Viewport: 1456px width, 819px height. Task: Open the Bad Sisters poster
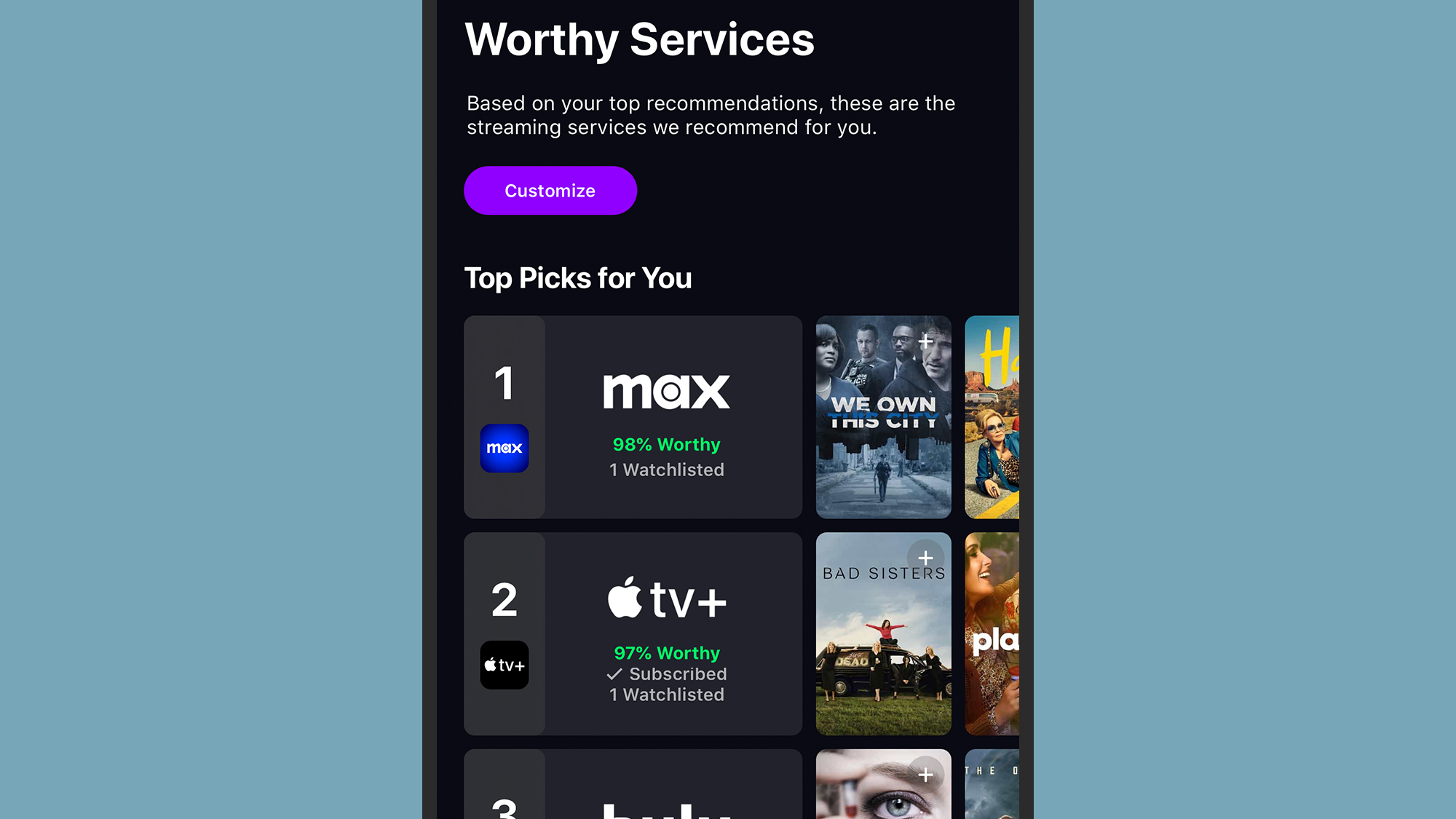click(x=882, y=655)
